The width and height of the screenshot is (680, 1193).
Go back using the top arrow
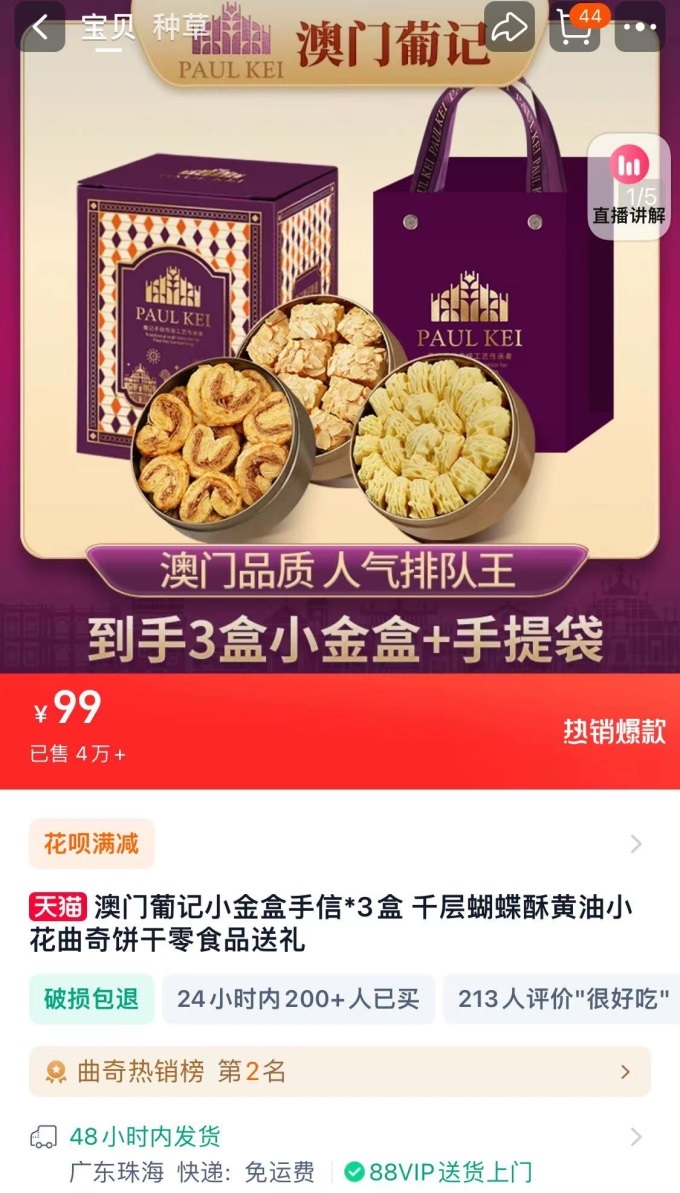tap(40, 27)
